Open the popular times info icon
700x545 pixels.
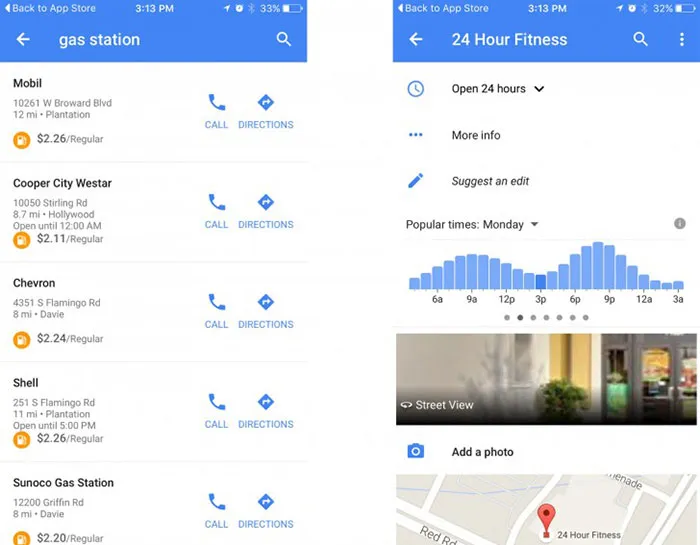(x=680, y=224)
